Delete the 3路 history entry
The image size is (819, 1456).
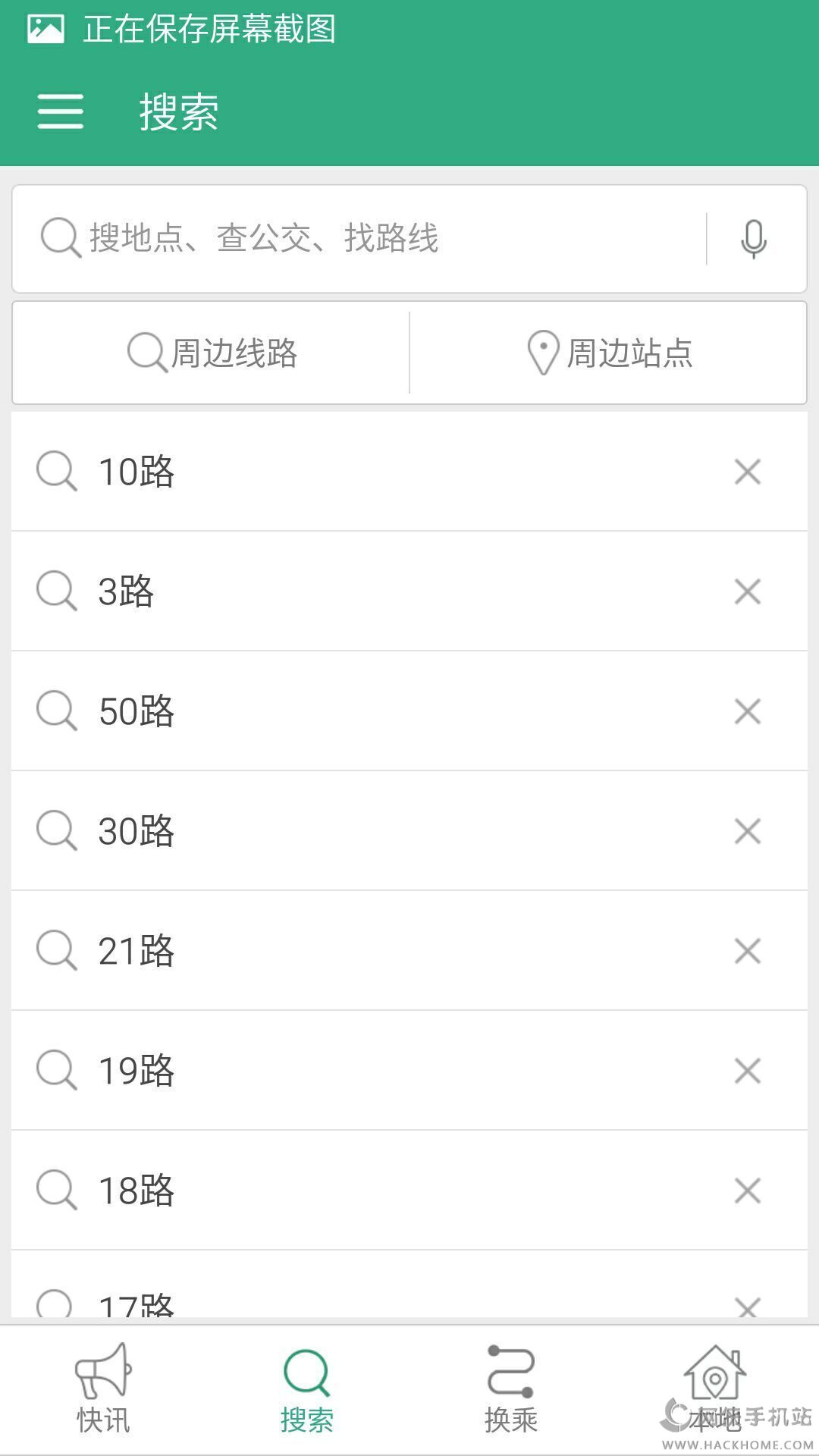coord(747,591)
